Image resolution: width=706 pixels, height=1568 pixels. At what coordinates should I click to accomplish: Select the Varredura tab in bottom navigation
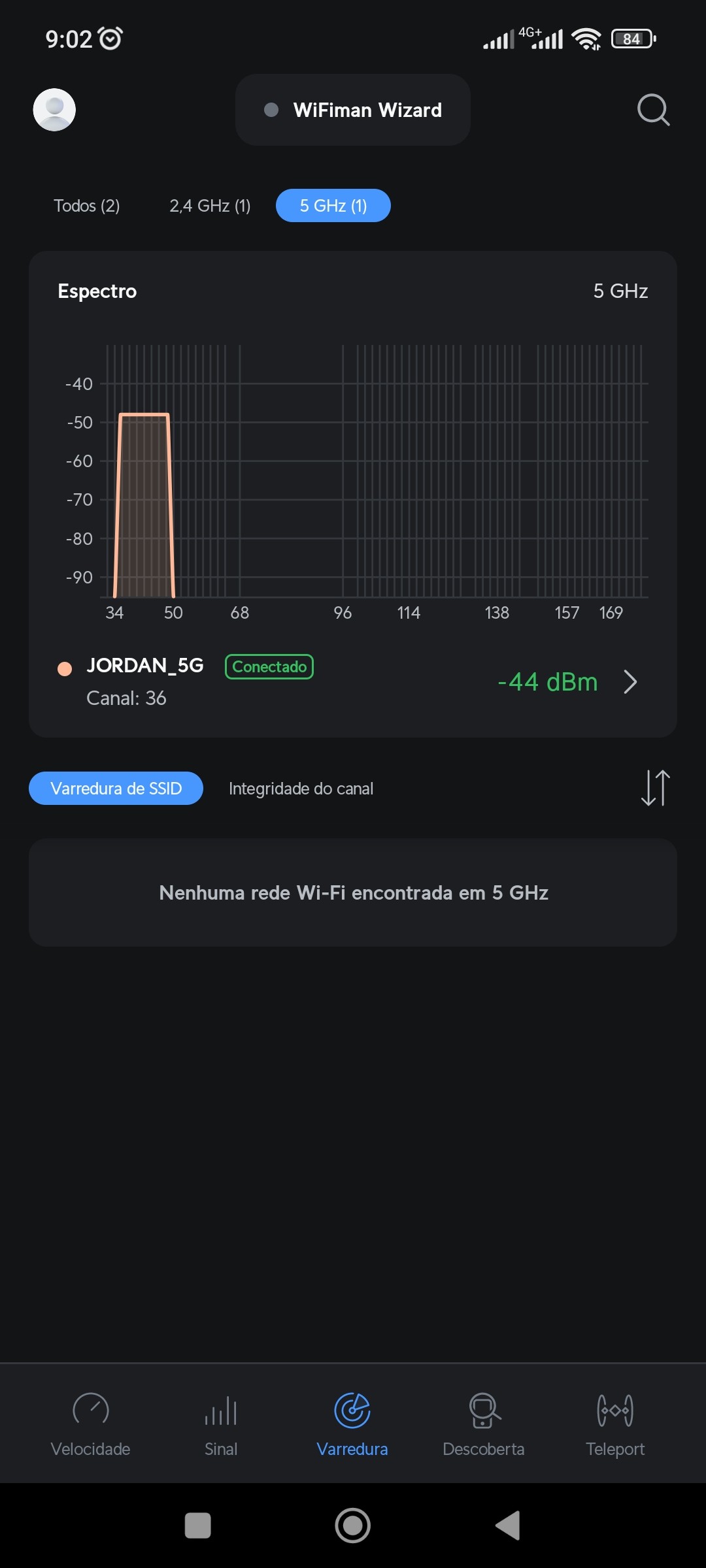point(352,1422)
